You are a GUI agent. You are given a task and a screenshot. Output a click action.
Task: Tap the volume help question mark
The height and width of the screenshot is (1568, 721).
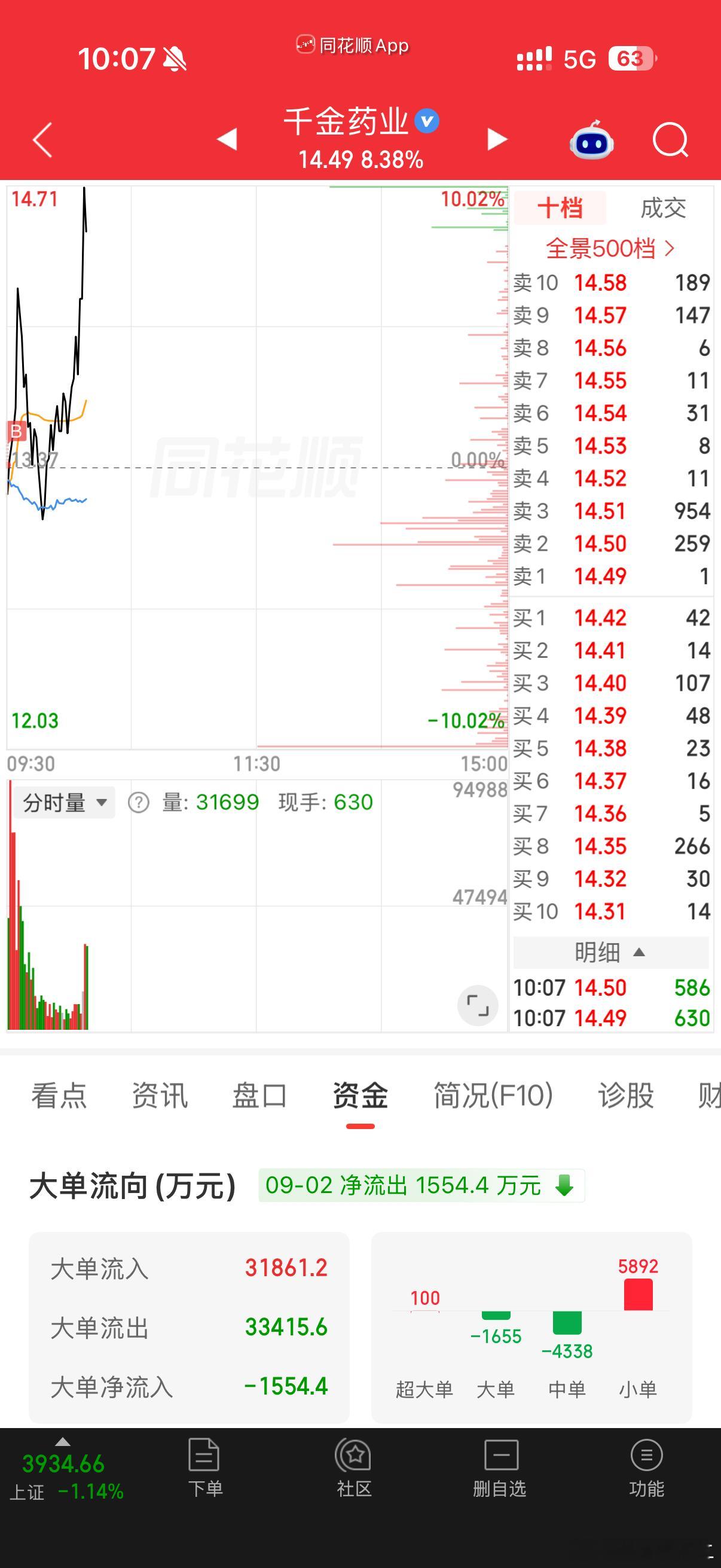tap(139, 803)
